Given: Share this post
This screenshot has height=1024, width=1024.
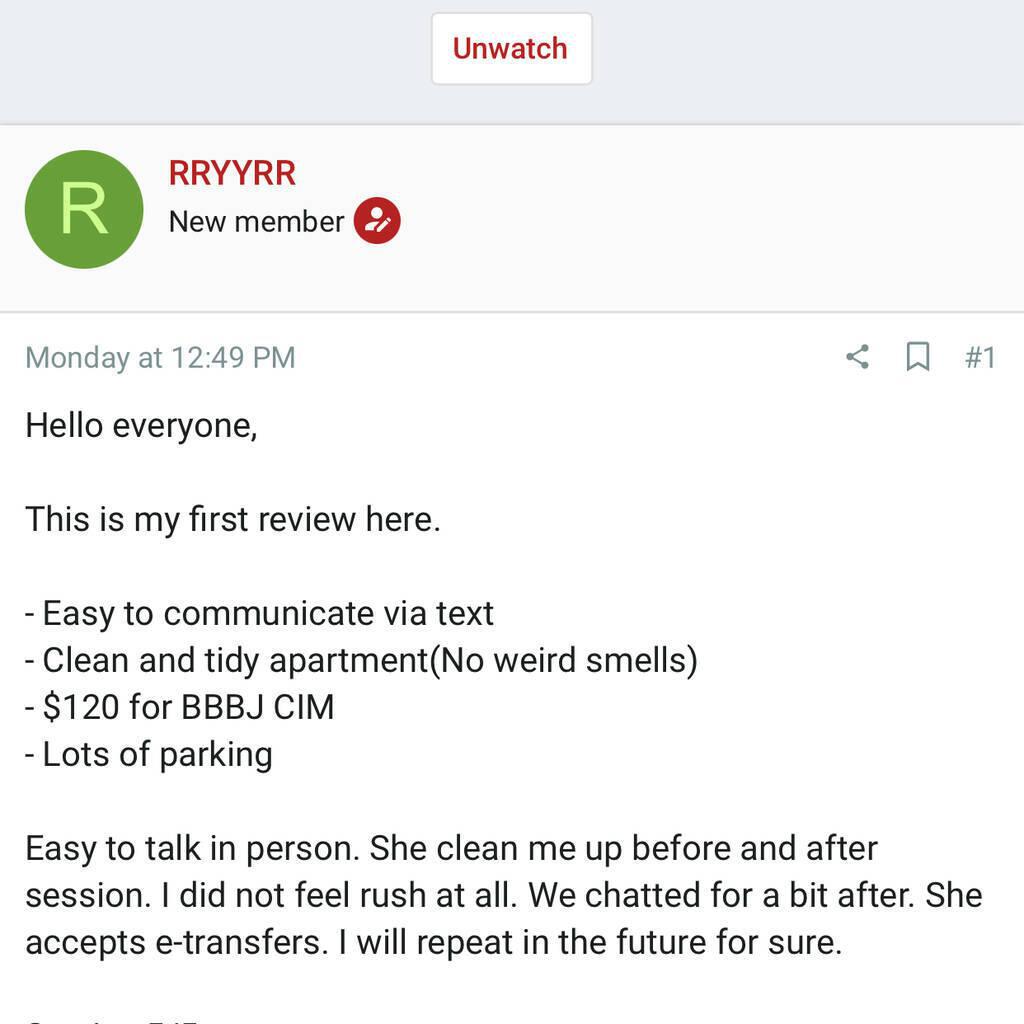Looking at the screenshot, I should pos(857,357).
